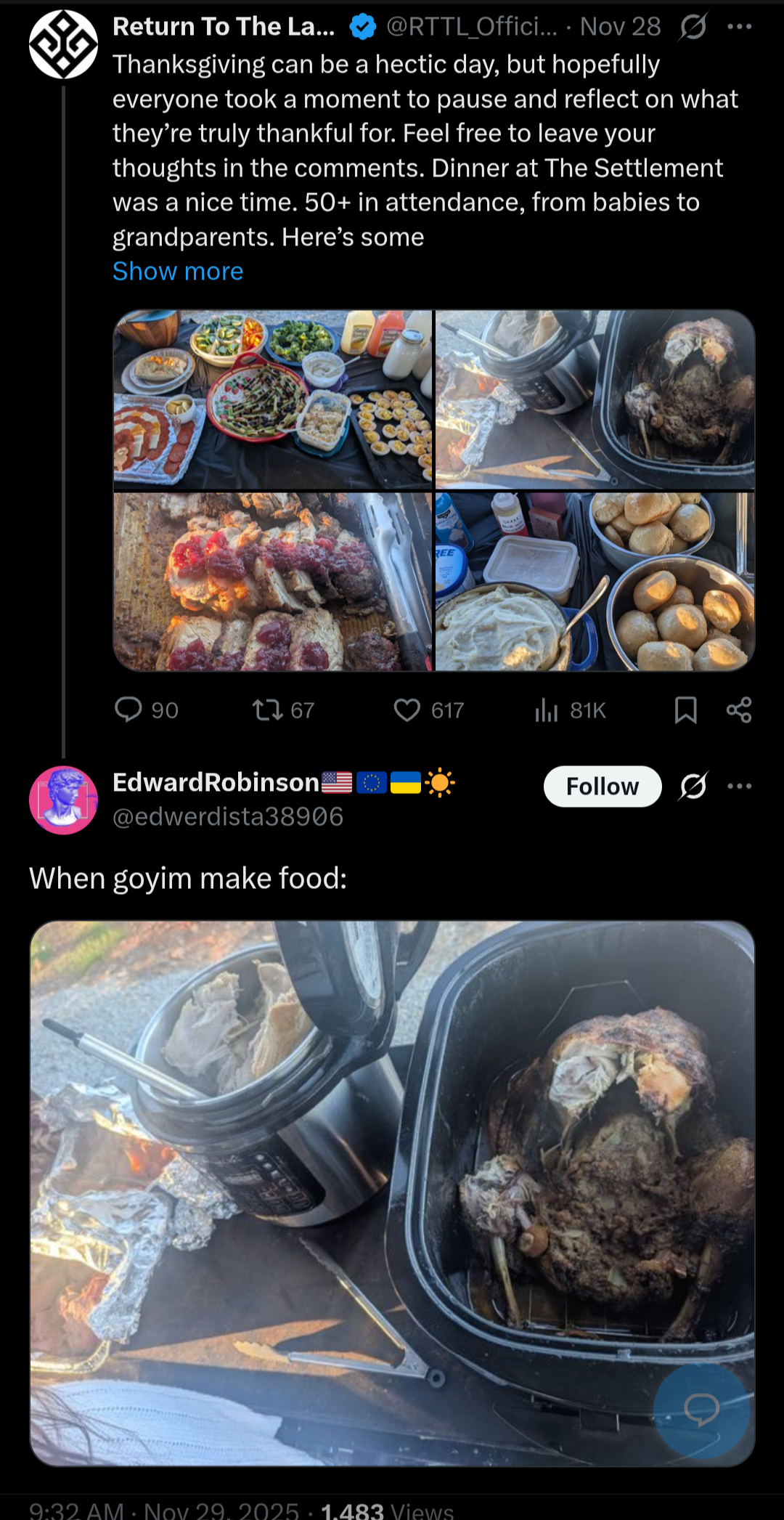Open overflow menu on EdwardRobinson's reply
This screenshot has width=784, height=1520.
coord(739,787)
